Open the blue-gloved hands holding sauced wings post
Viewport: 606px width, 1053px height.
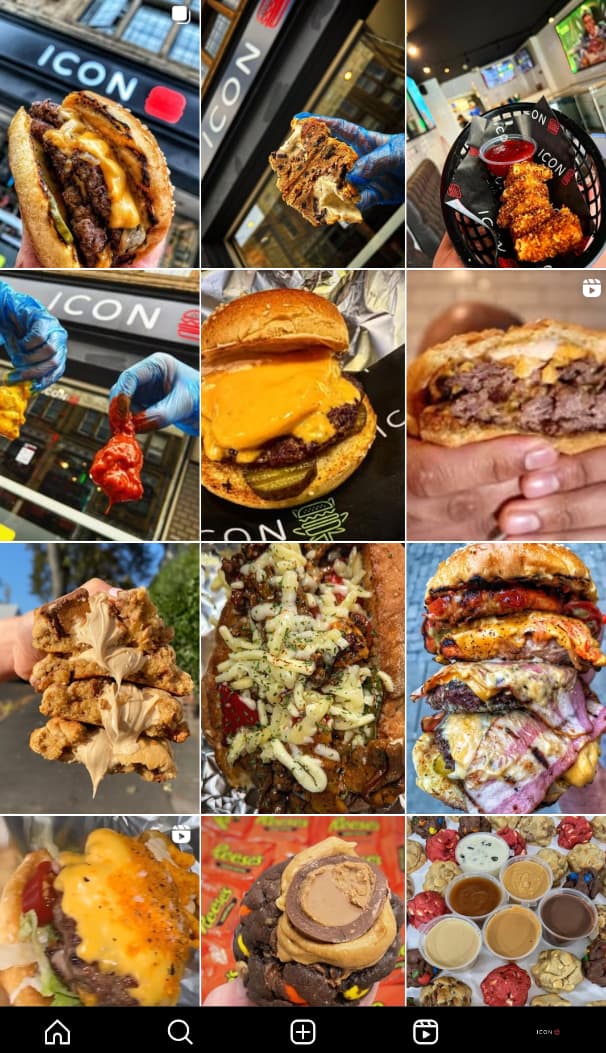(x=99, y=405)
